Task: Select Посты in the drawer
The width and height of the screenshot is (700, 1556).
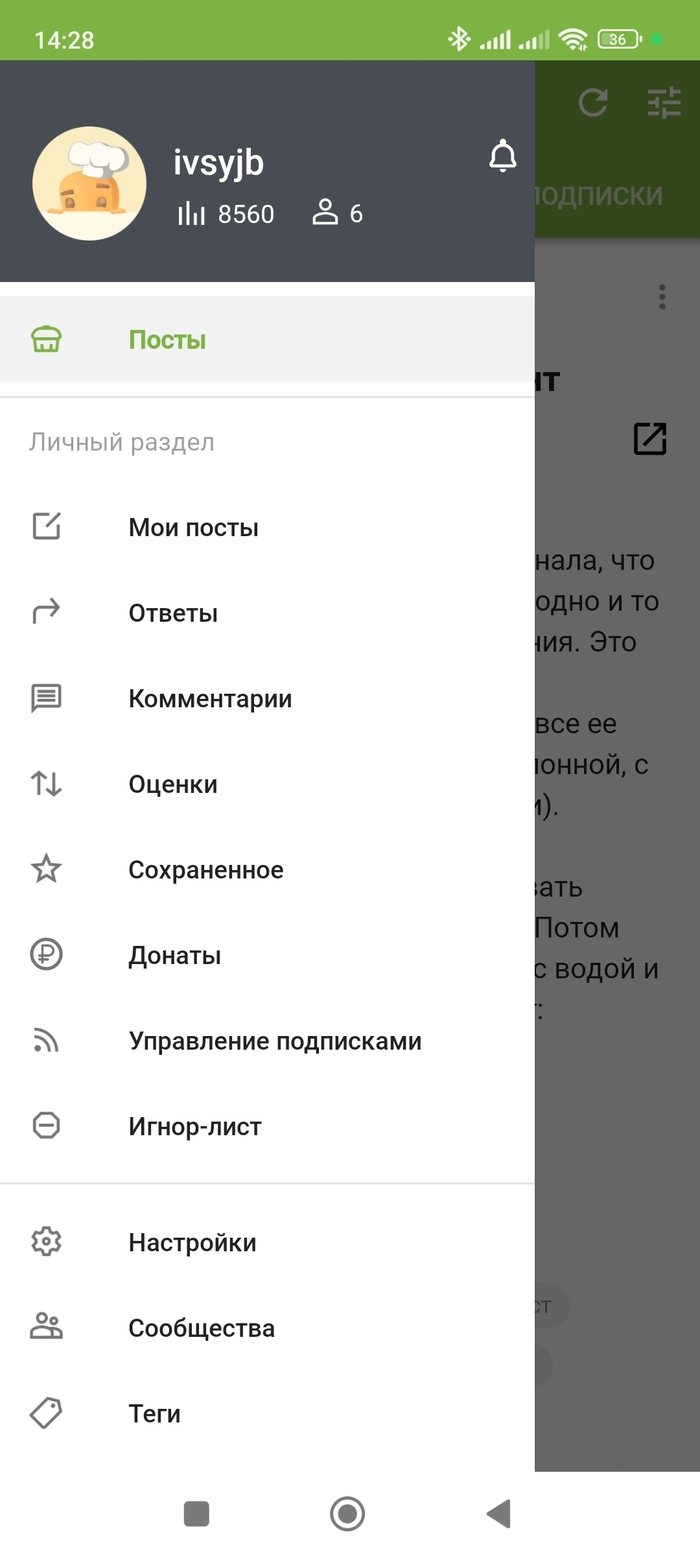Action: [167, 340]
